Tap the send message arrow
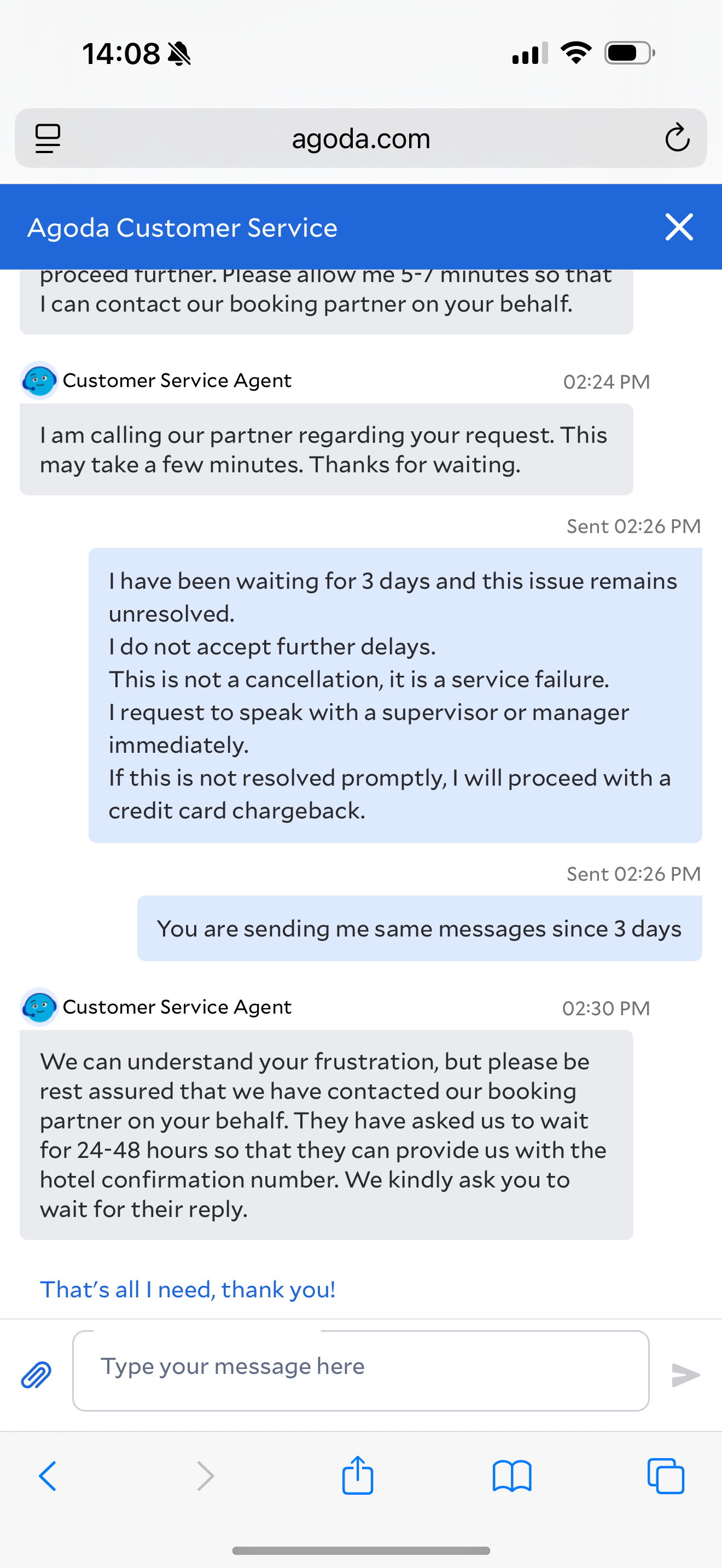This screenshot has width=722, height=1568. (x=685, y=1374)
